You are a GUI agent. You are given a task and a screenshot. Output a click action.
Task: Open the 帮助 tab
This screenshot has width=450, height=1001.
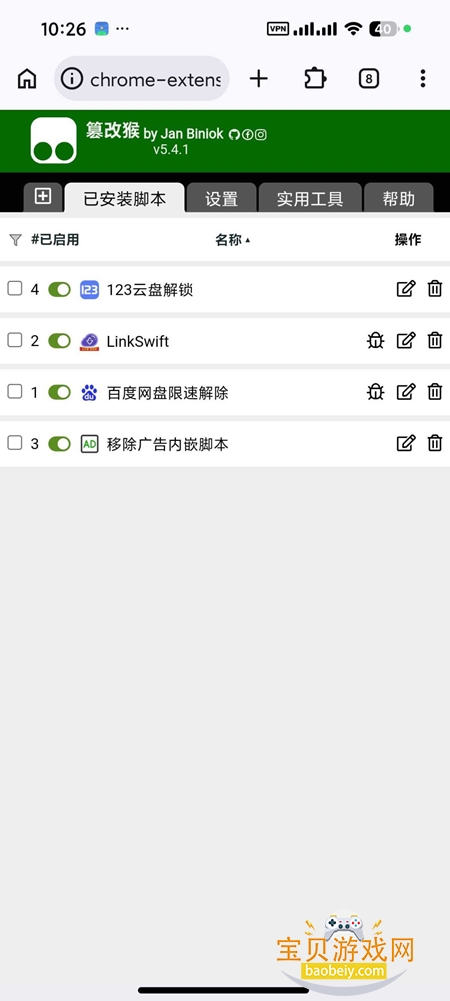coord(399,199)
